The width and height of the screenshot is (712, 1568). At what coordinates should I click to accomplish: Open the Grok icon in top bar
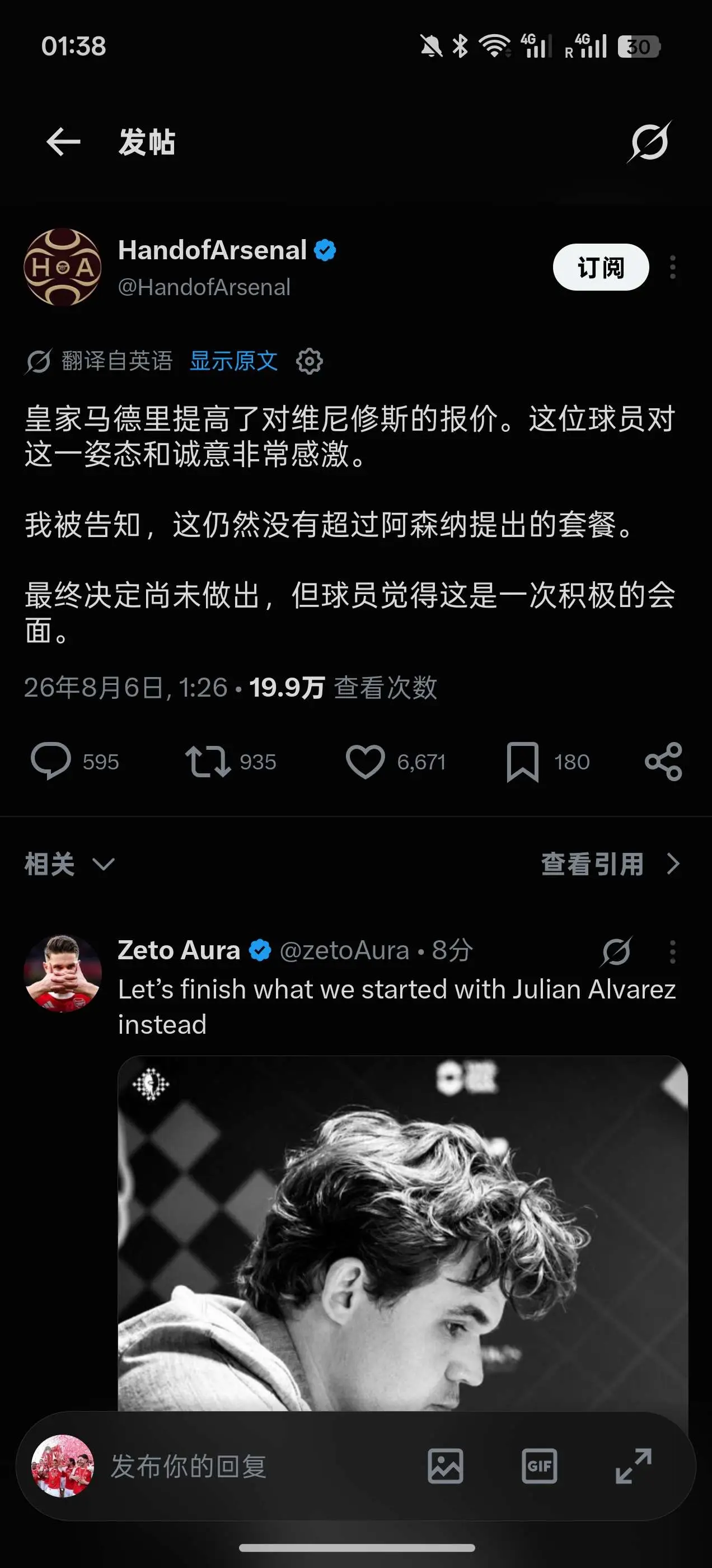(649, 142)
